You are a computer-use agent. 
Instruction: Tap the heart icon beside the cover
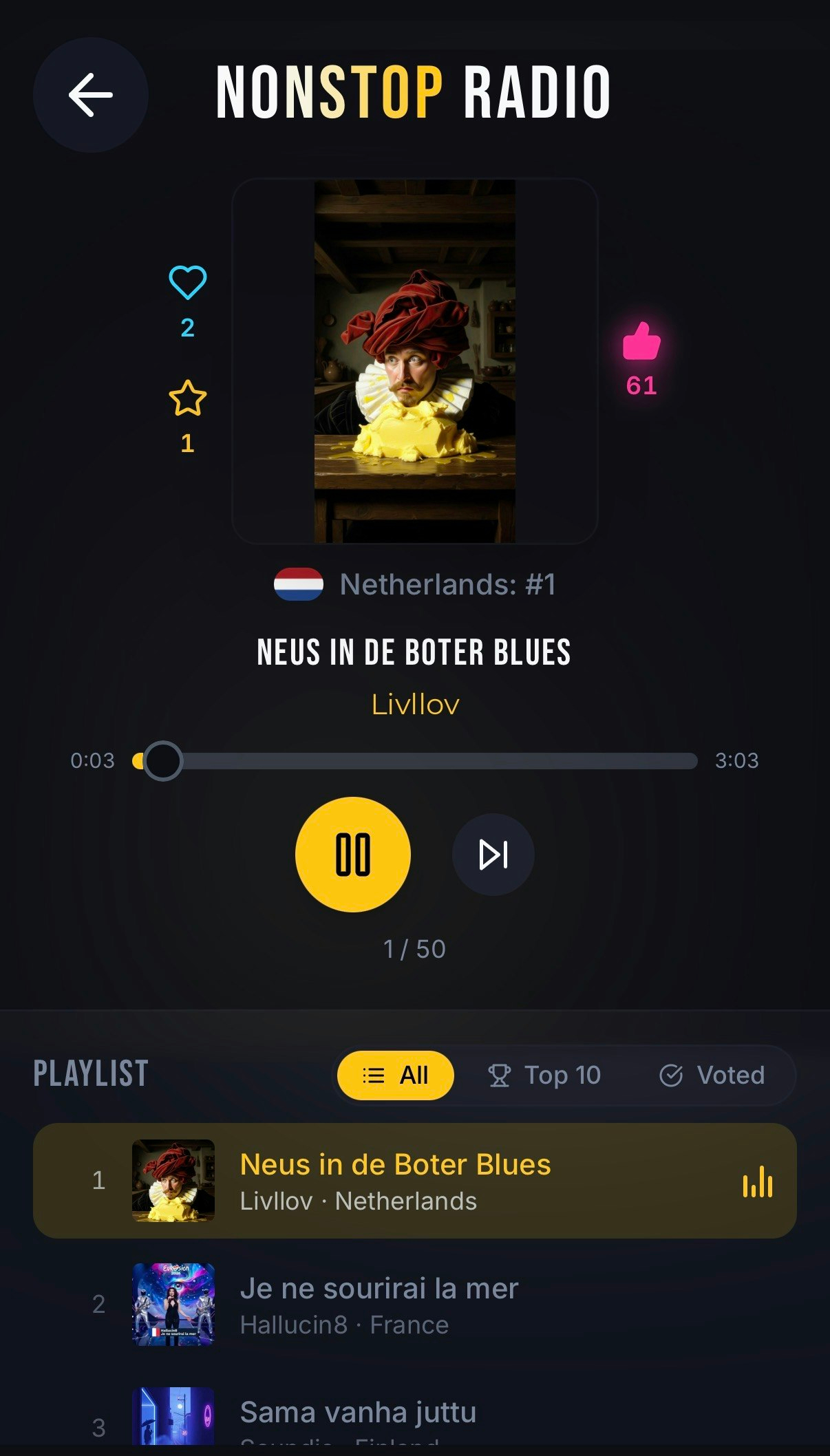click(187, 282)
